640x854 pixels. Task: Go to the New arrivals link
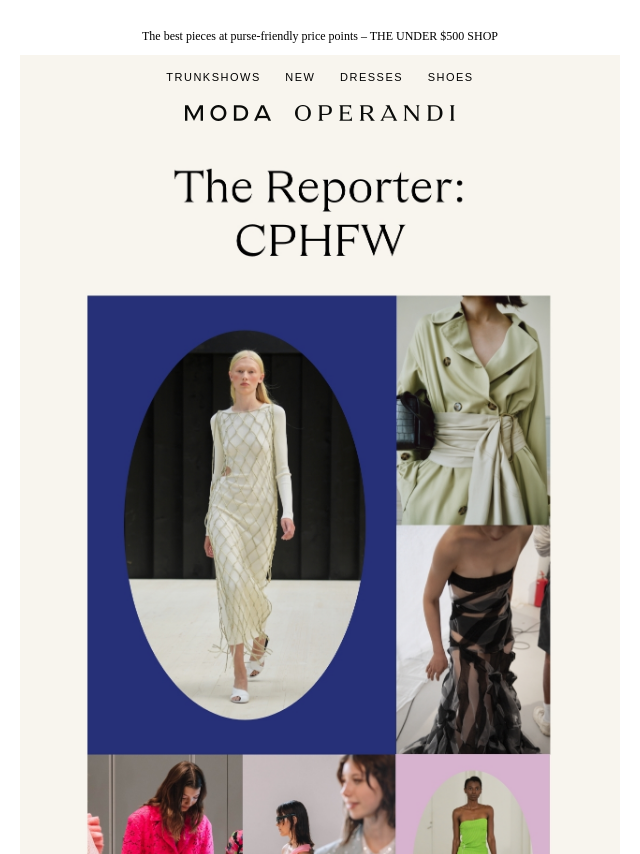(300, 77)
